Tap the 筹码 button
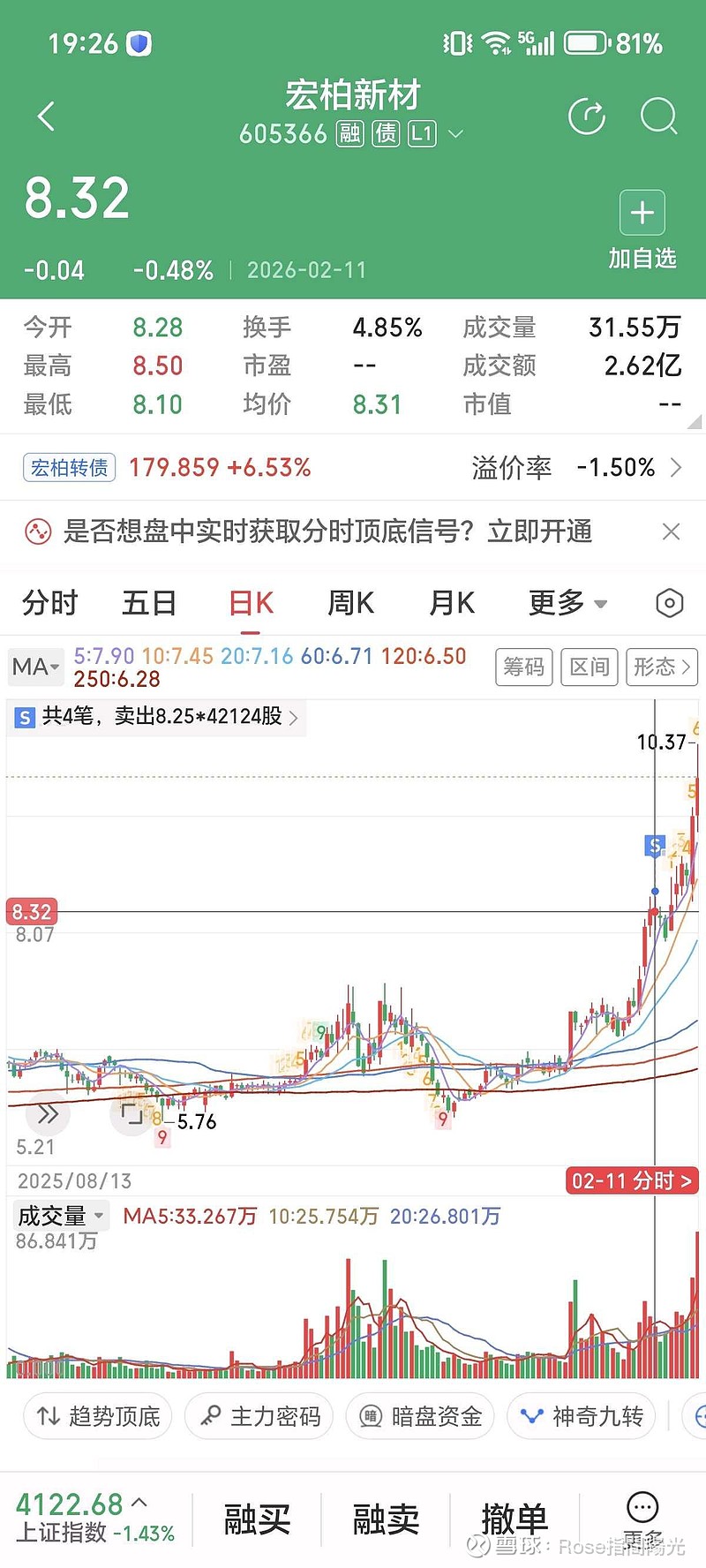Viewport: 706px width, 1568px height. tap(523, 667)
